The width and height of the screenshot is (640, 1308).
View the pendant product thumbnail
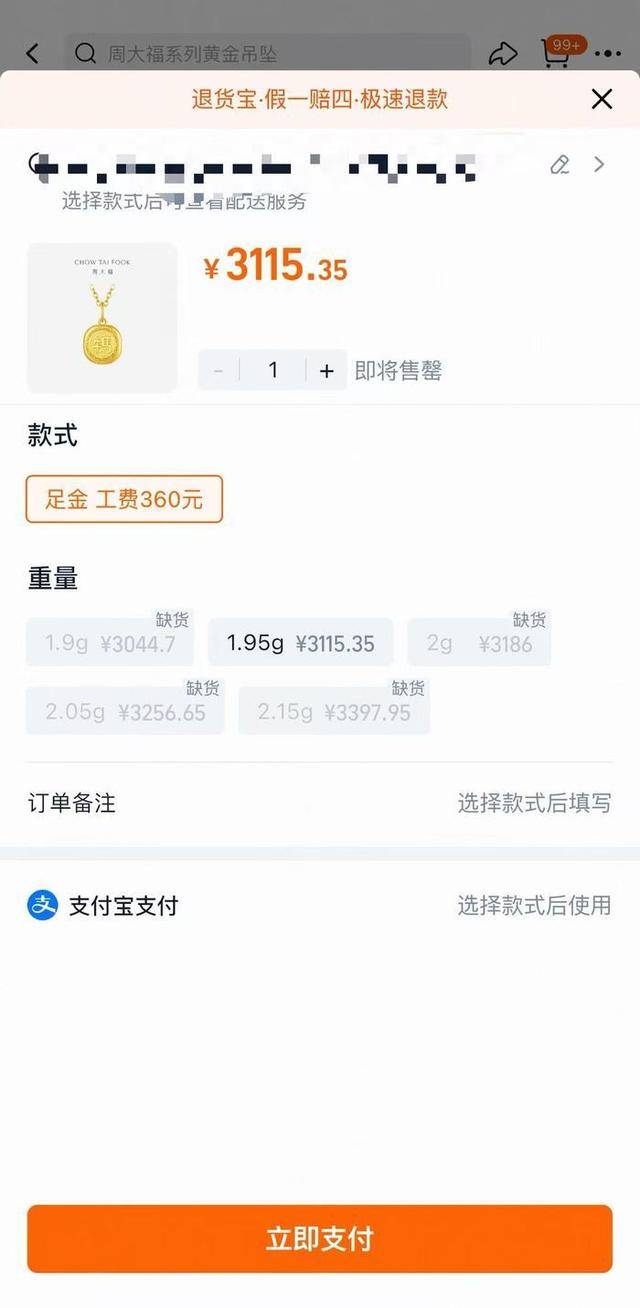click(102, 317)
